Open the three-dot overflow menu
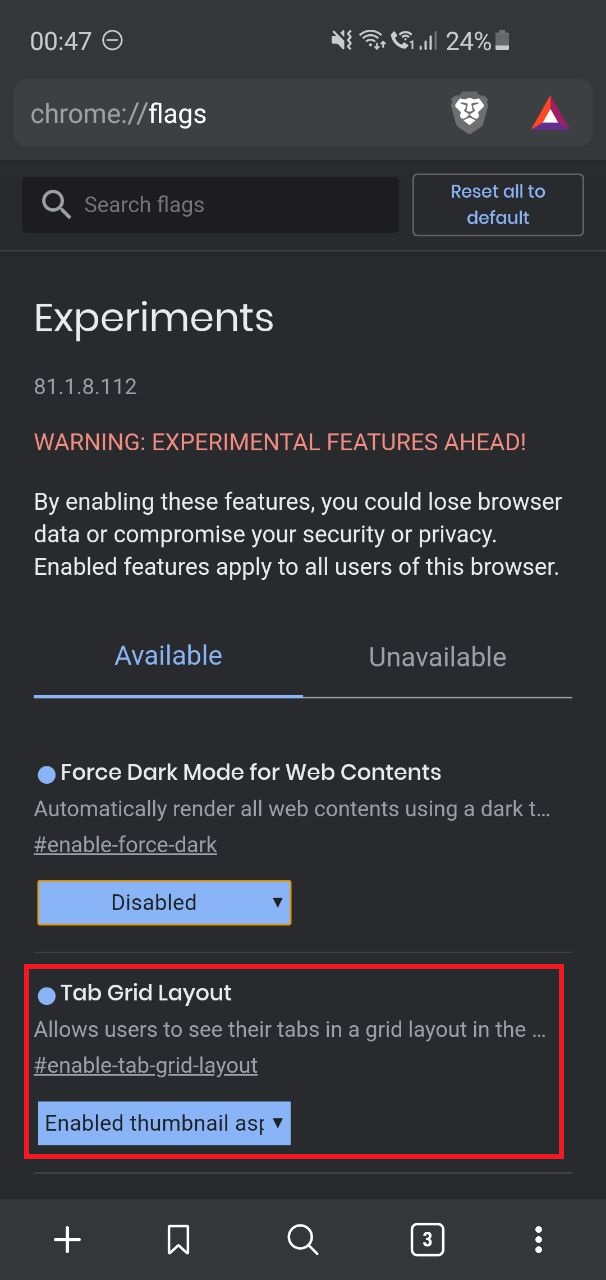Screen dimensions: 606x1280 click(x=538, y=1240)
